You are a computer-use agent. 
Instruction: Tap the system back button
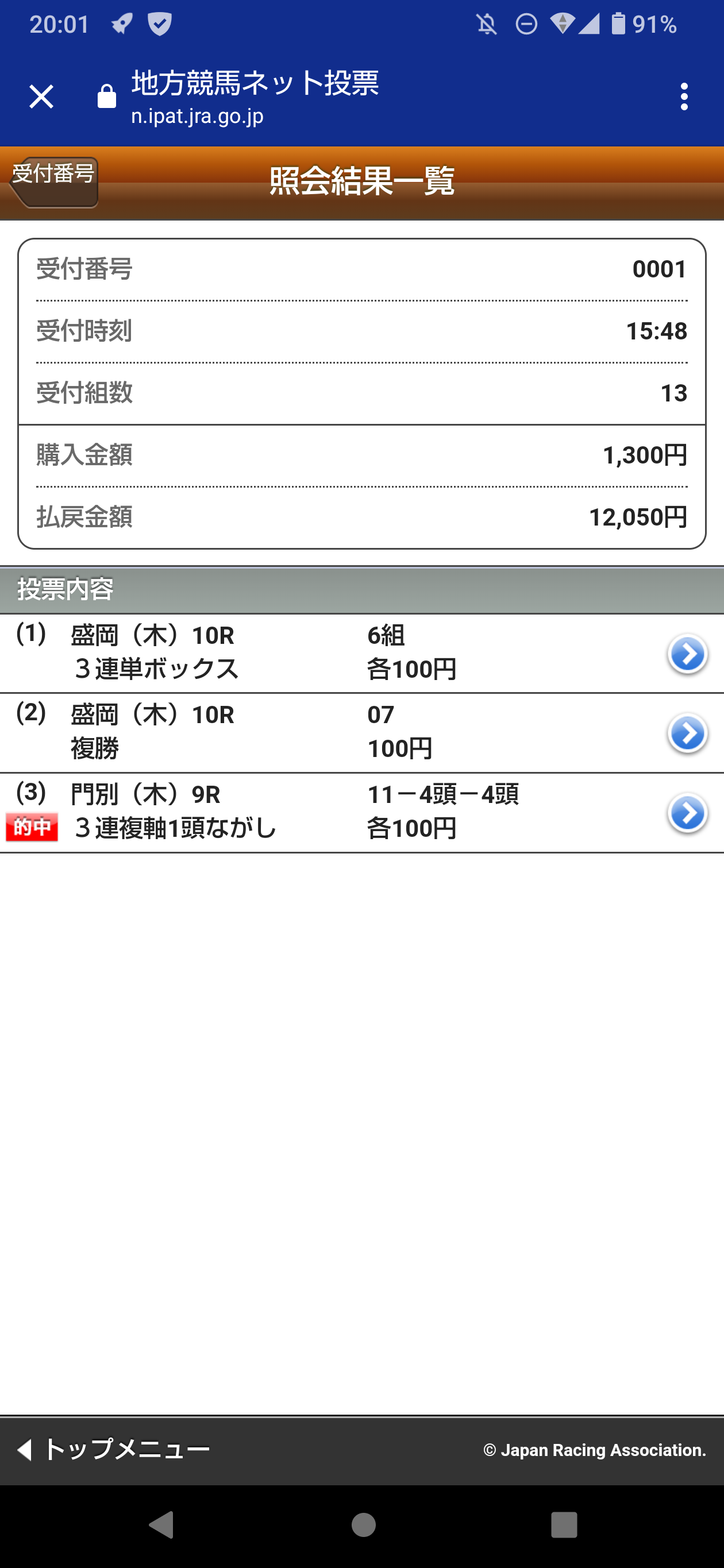161,1525
